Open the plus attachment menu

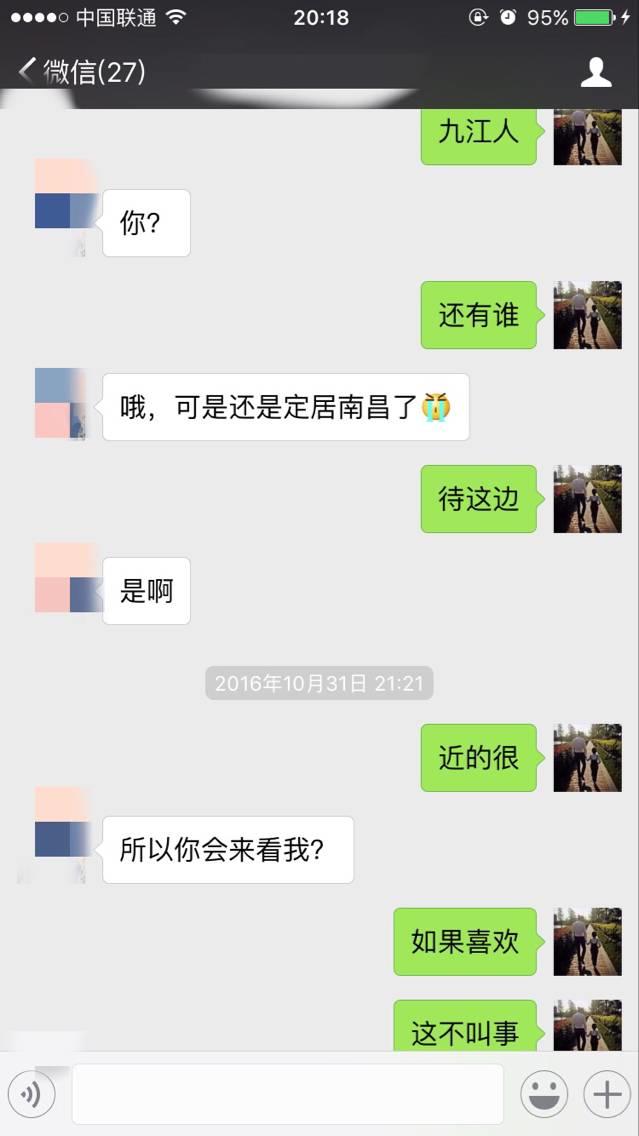607,1095
